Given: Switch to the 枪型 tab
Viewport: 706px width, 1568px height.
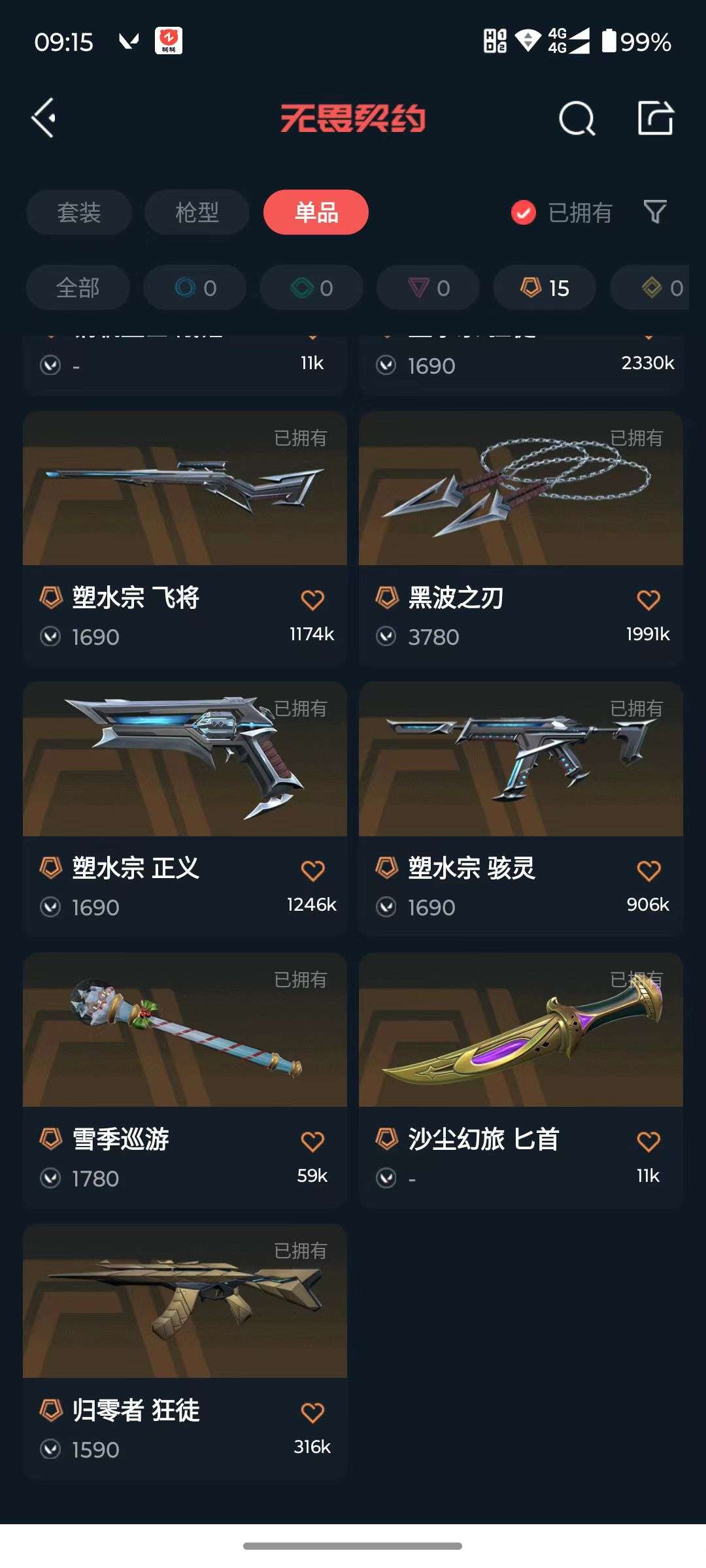Looking at the screenshot, I should coord(195,212).
